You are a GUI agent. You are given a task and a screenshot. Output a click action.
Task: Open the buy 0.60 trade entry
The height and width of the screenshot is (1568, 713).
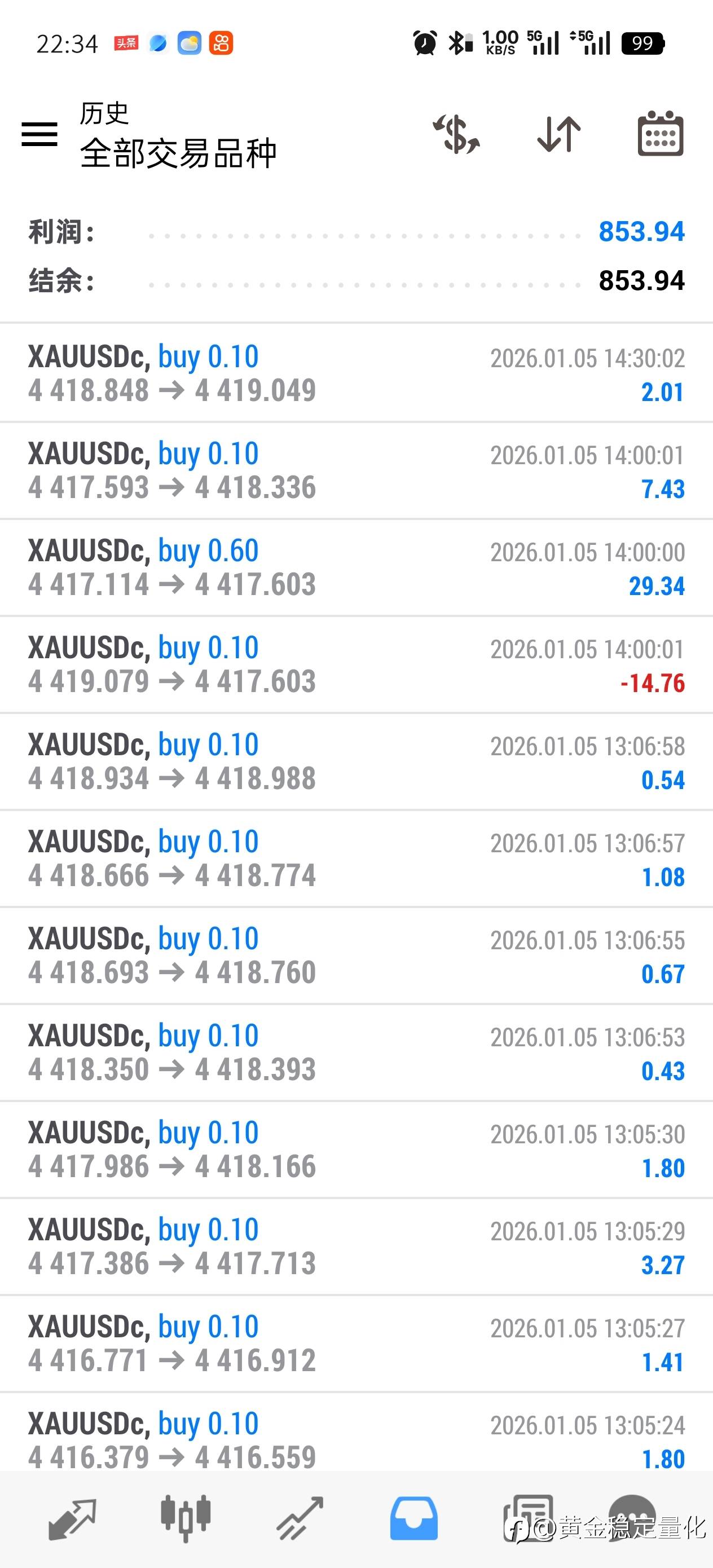pos(356,567)
